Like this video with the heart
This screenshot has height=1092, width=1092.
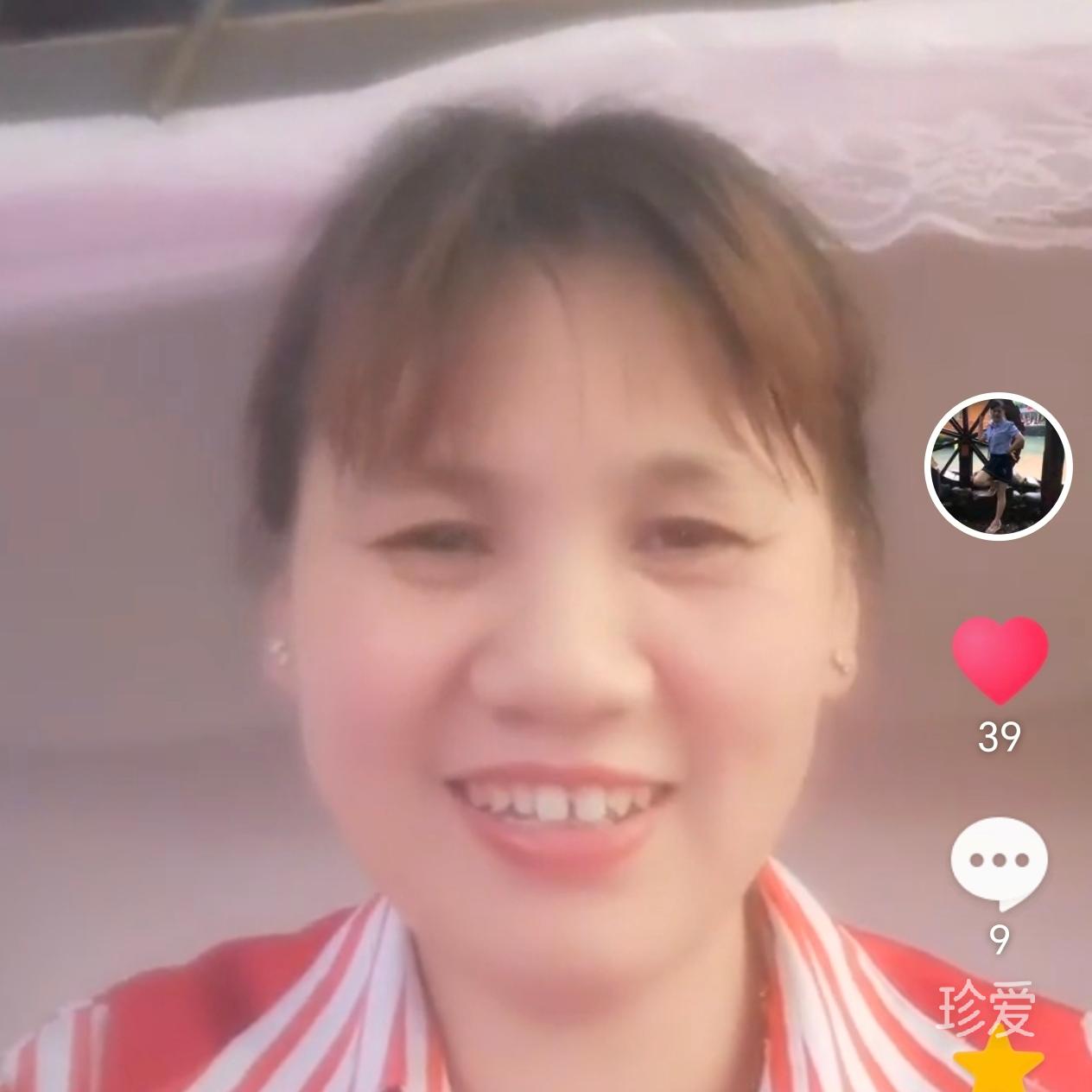pyautogui.click(x=1000, y=659)
